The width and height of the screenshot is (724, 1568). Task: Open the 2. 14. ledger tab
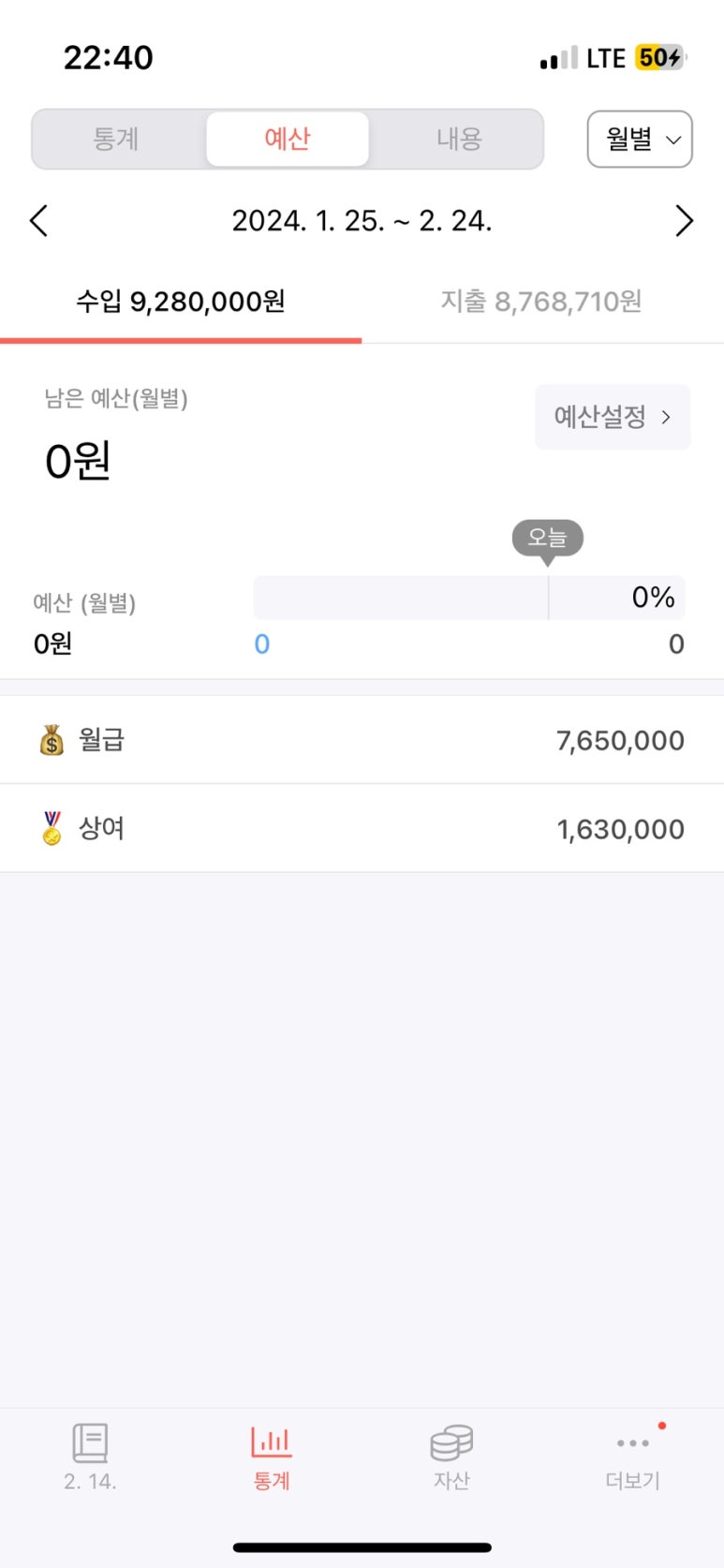[90, 1457]
